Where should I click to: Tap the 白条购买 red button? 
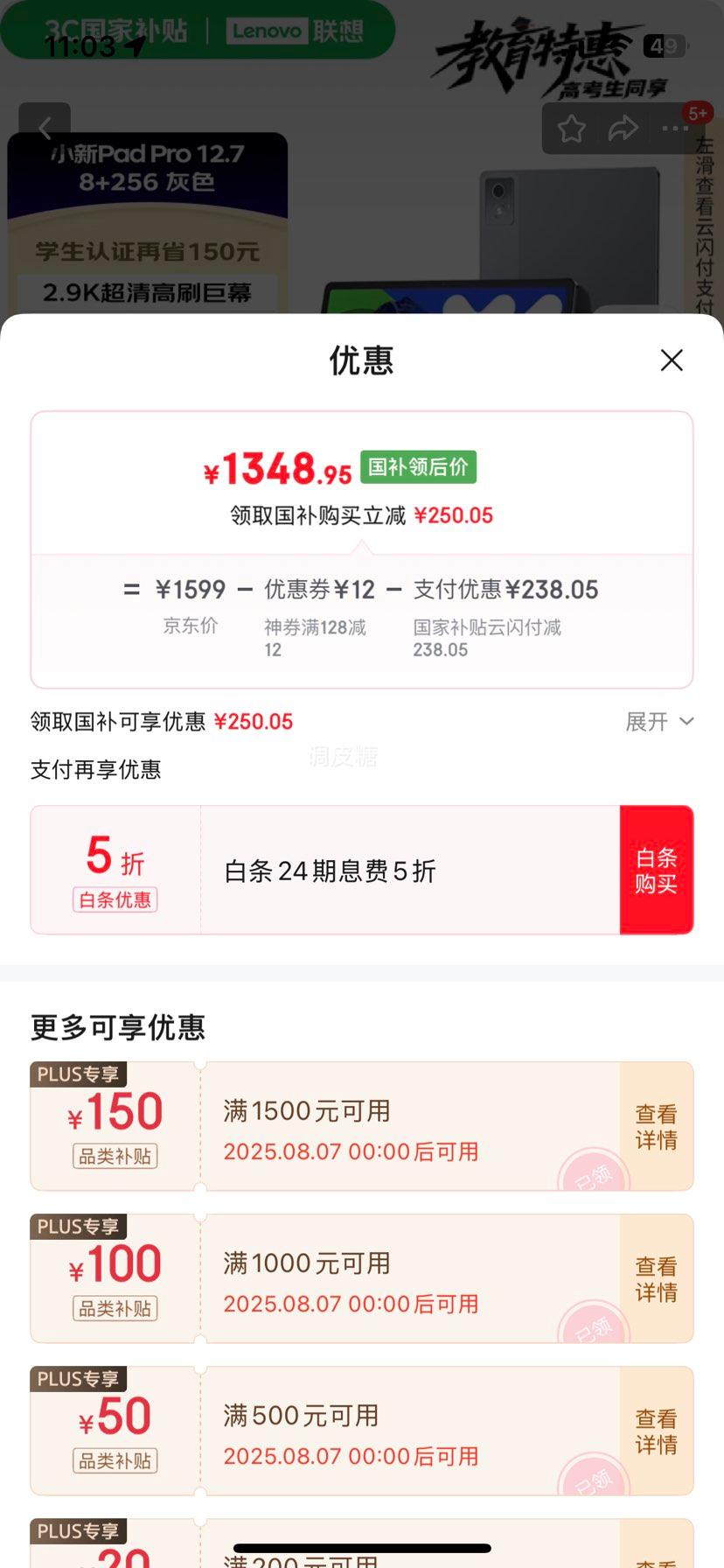657,869
